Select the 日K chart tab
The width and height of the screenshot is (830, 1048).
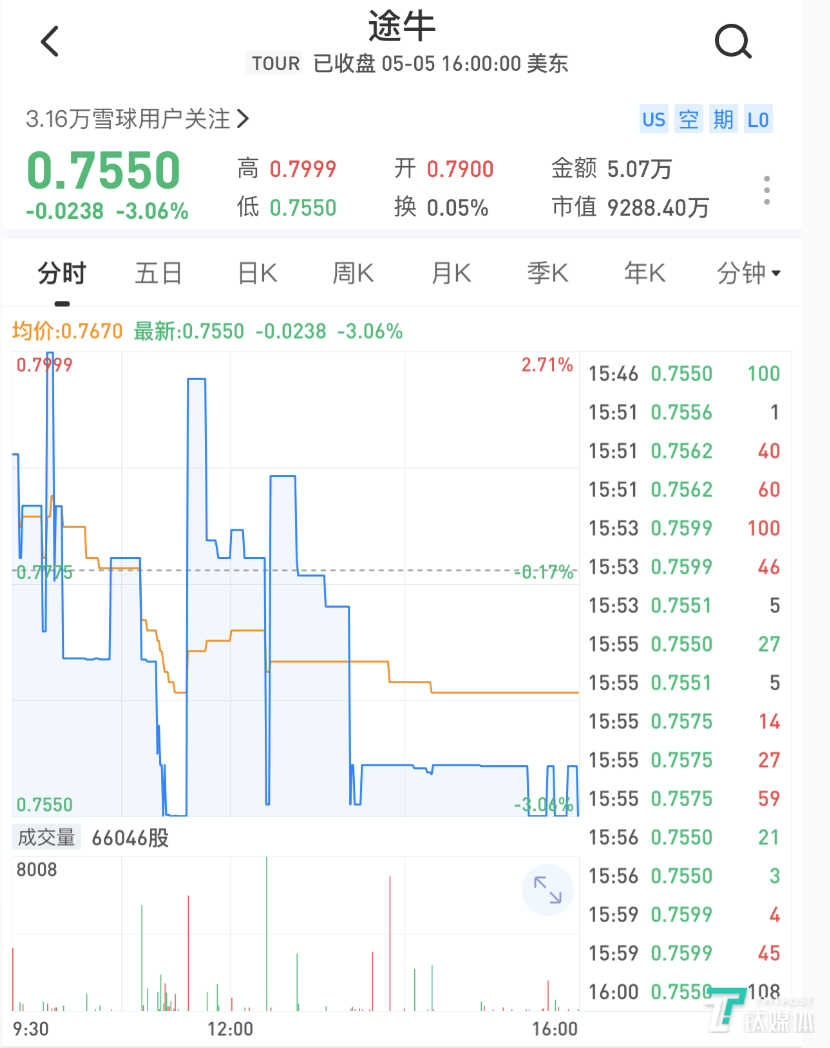[x=257, y=273]
